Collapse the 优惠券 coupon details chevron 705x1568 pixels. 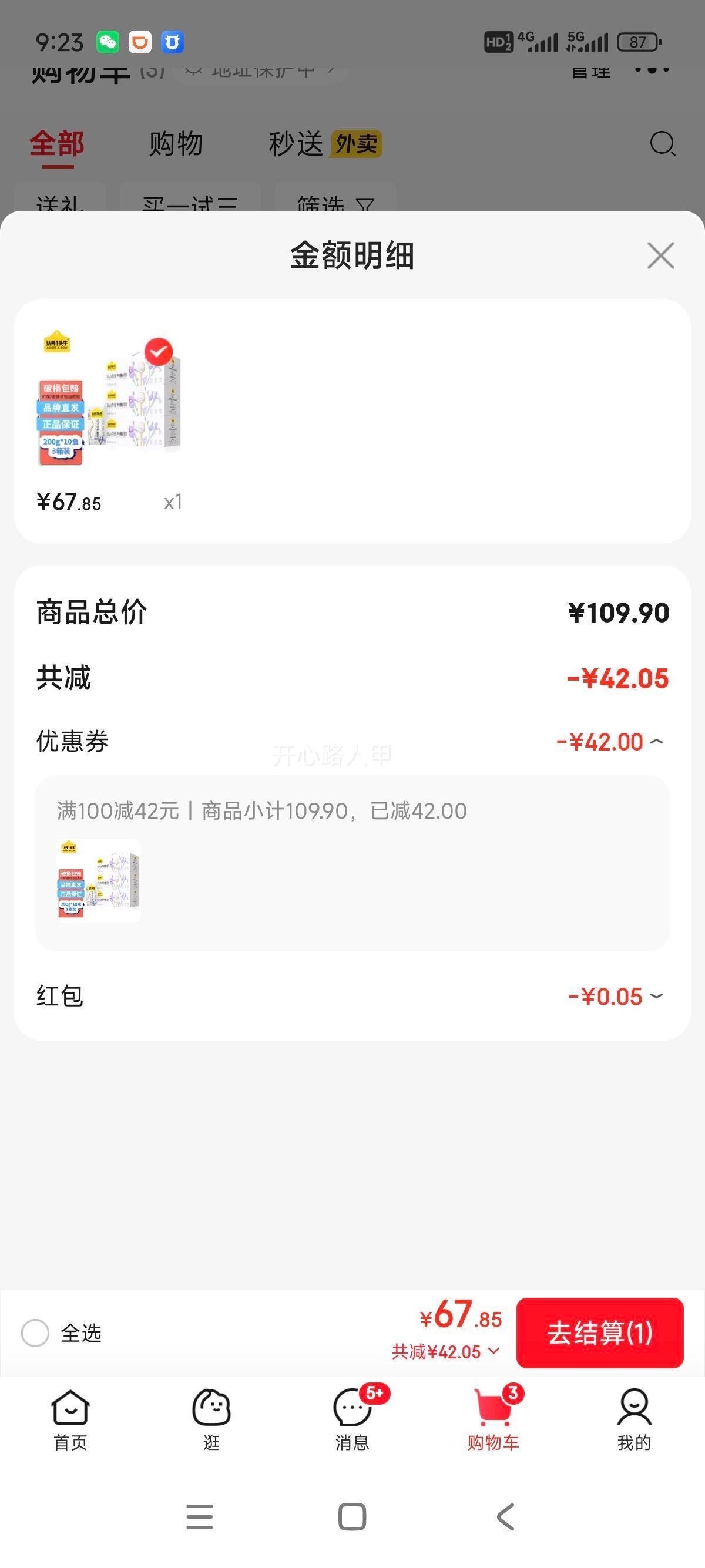point(657,741)
